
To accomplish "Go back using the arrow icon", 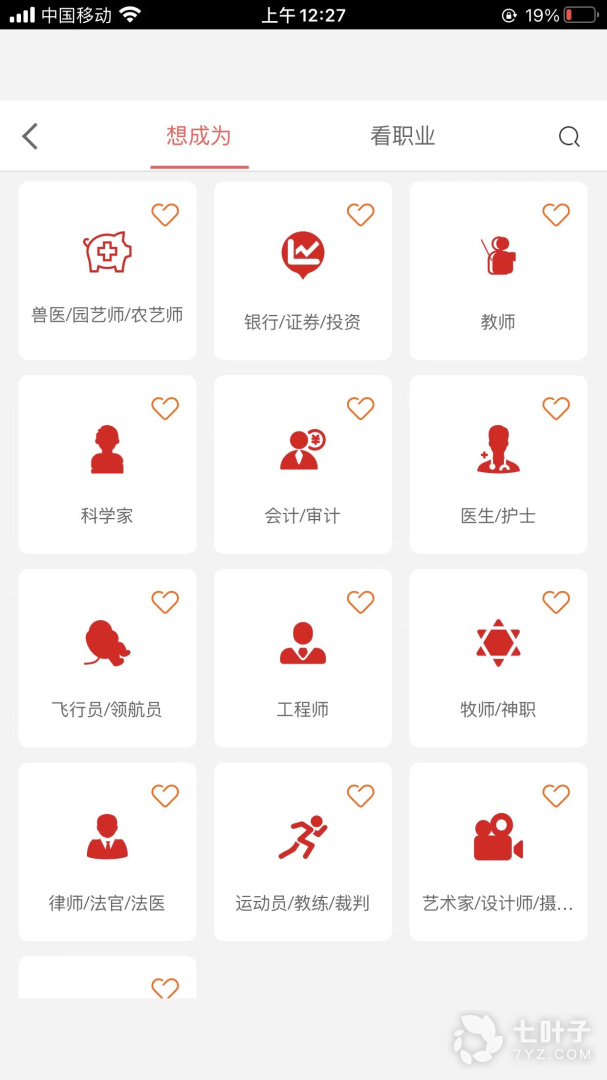I will coord(30,136).
